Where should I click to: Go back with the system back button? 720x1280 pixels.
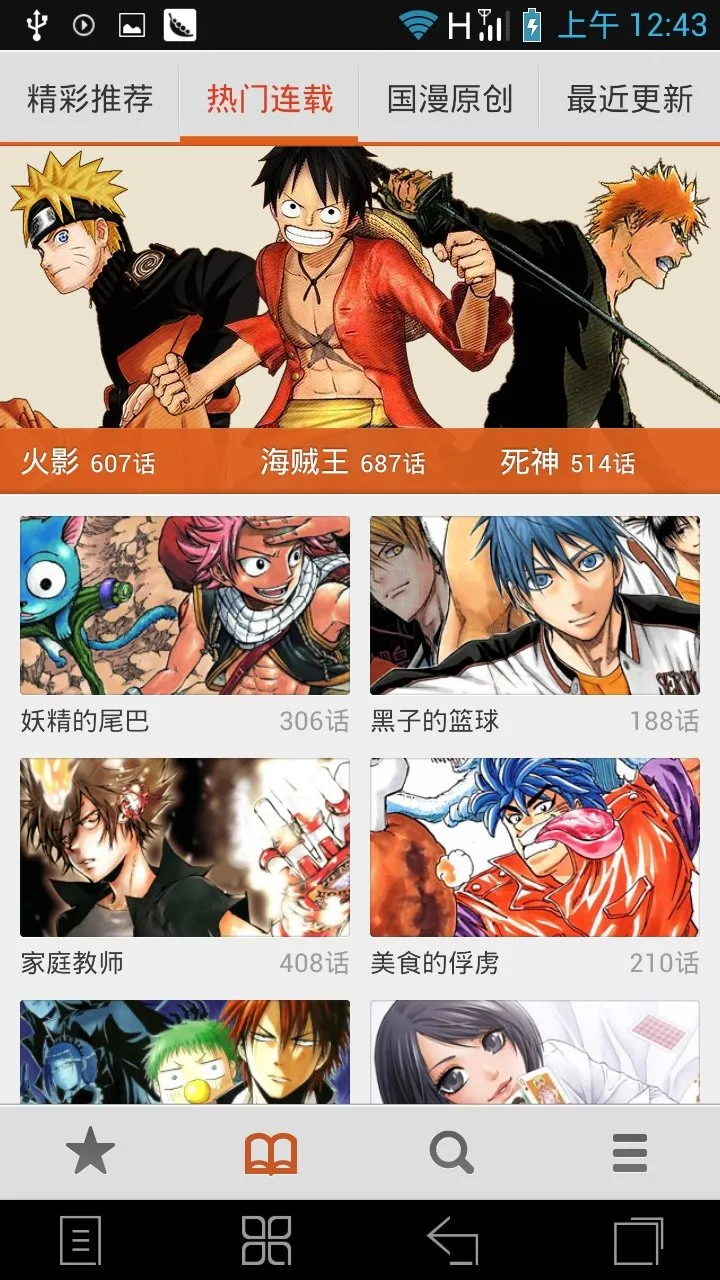coord(452,1241)
